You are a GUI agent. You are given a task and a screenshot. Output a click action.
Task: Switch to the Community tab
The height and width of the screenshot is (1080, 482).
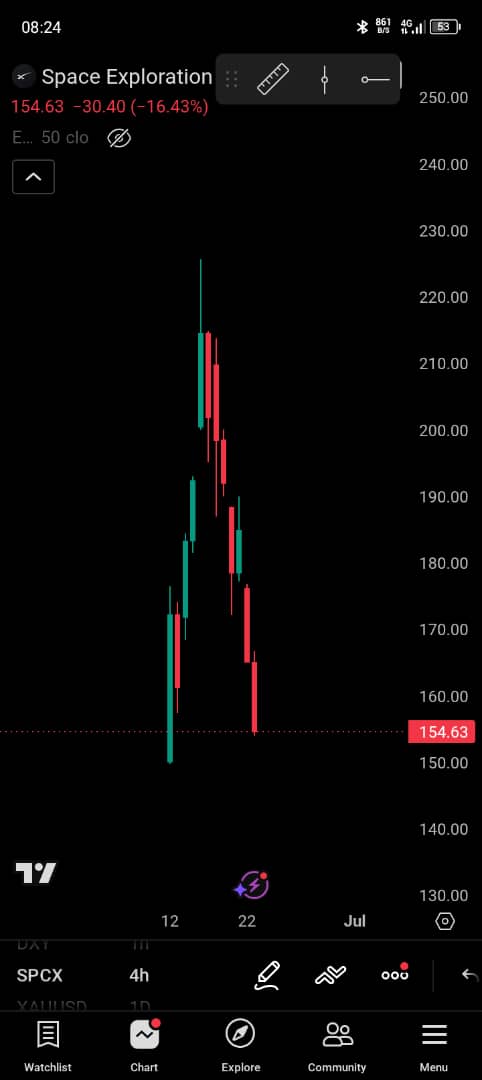[x=337, y=1046]
